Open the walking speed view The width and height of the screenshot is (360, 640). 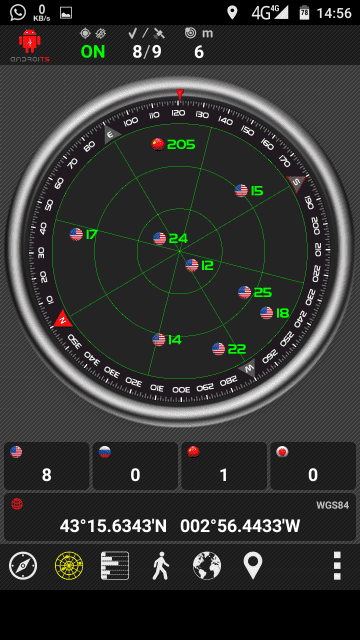pyautogui.click(x=161, y=566)
